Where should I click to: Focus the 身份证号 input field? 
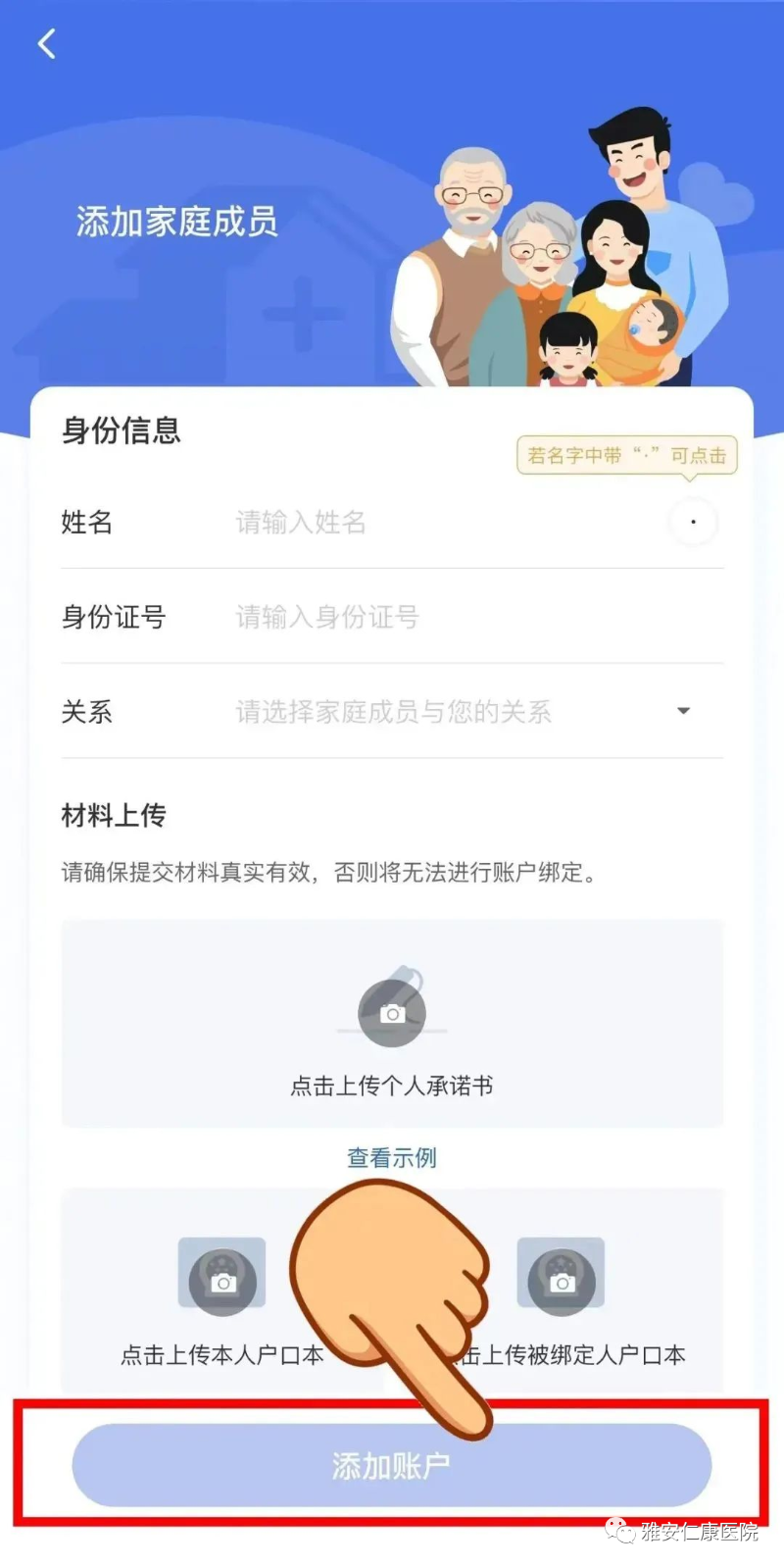(x=461, y=617)
